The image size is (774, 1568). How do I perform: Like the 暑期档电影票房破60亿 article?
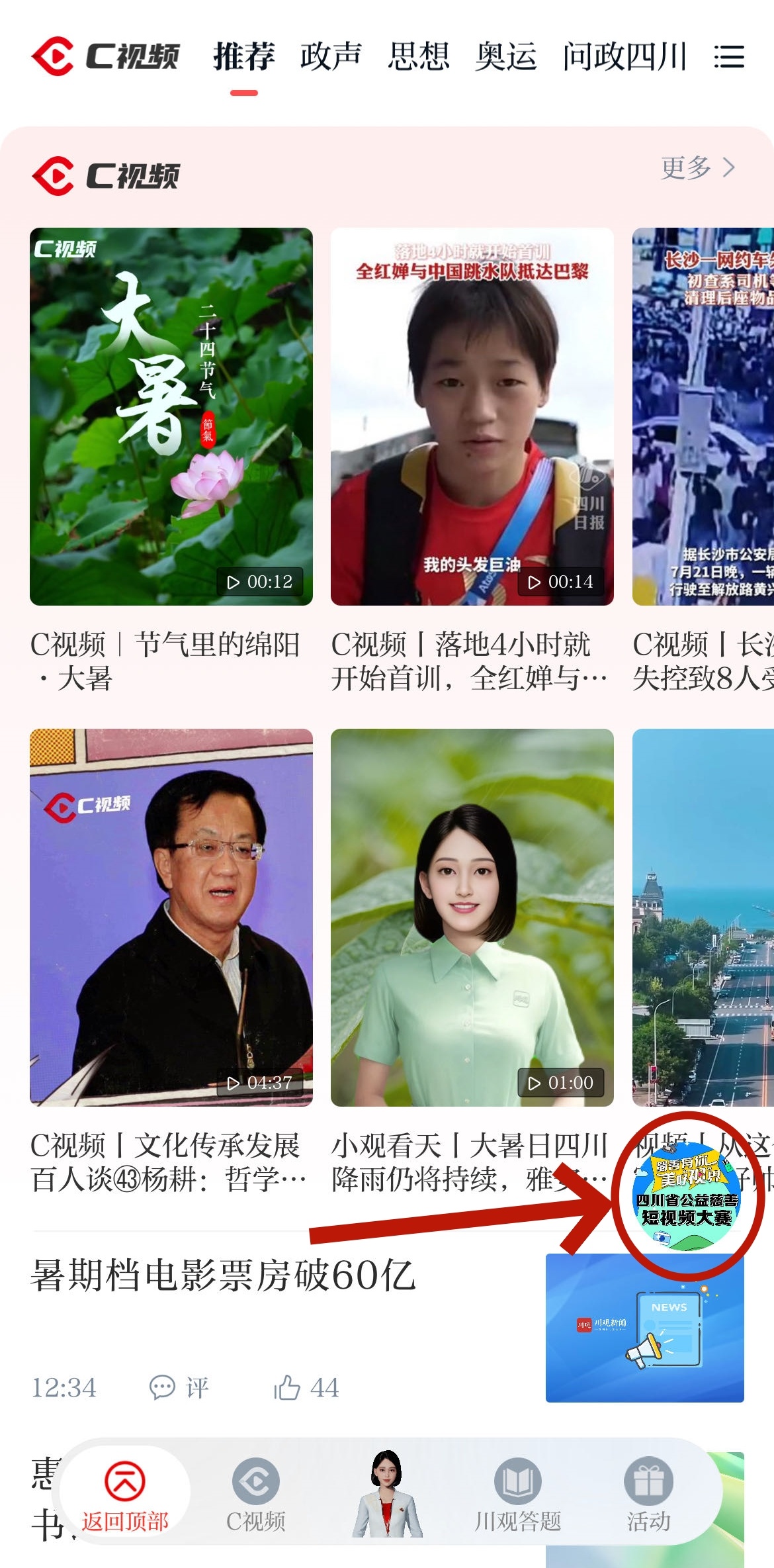(306, 1387)
